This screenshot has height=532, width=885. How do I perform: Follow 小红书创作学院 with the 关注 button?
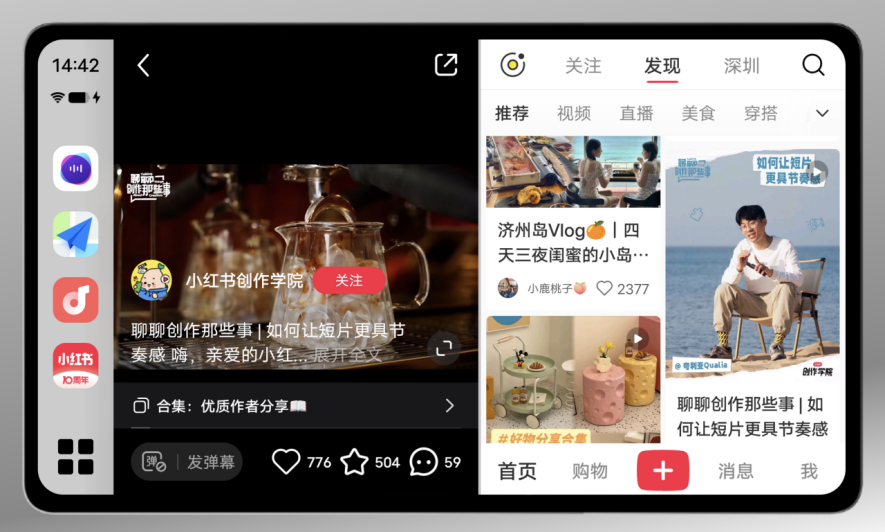tap(348, 281)
